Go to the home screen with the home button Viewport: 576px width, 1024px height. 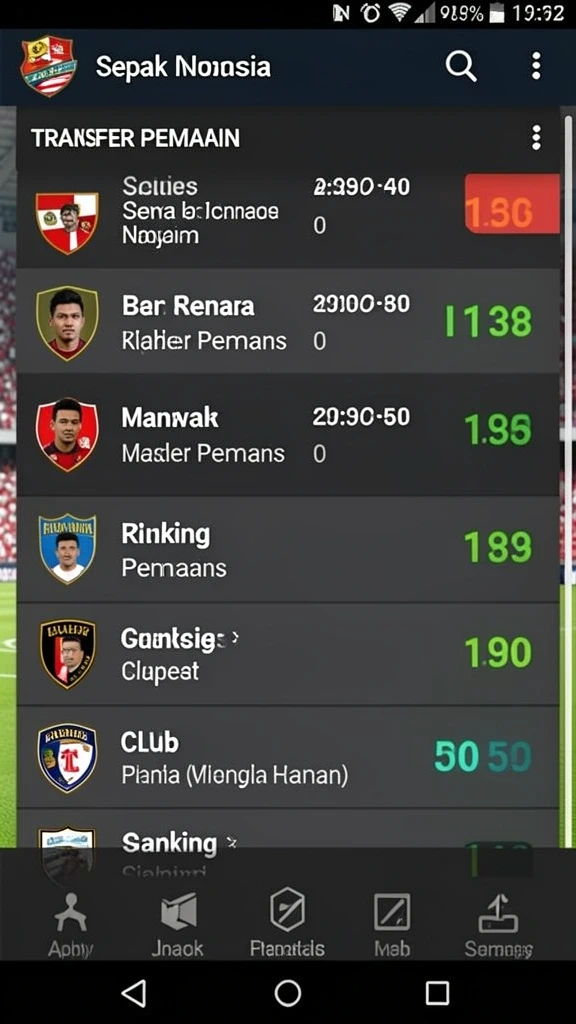click(288, 994)
